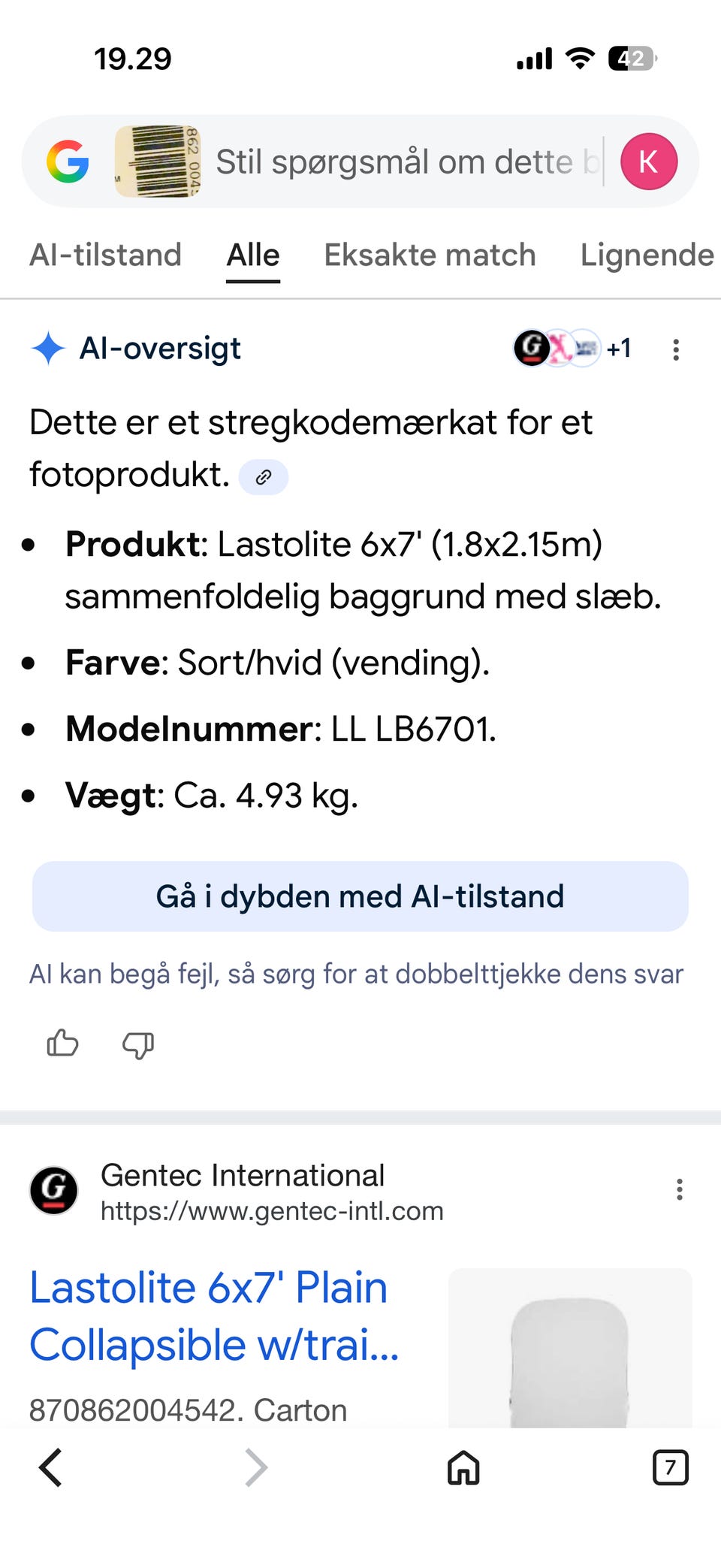
Task: Give a thumbs up to the AI answer
Action: pos(62,1044)
